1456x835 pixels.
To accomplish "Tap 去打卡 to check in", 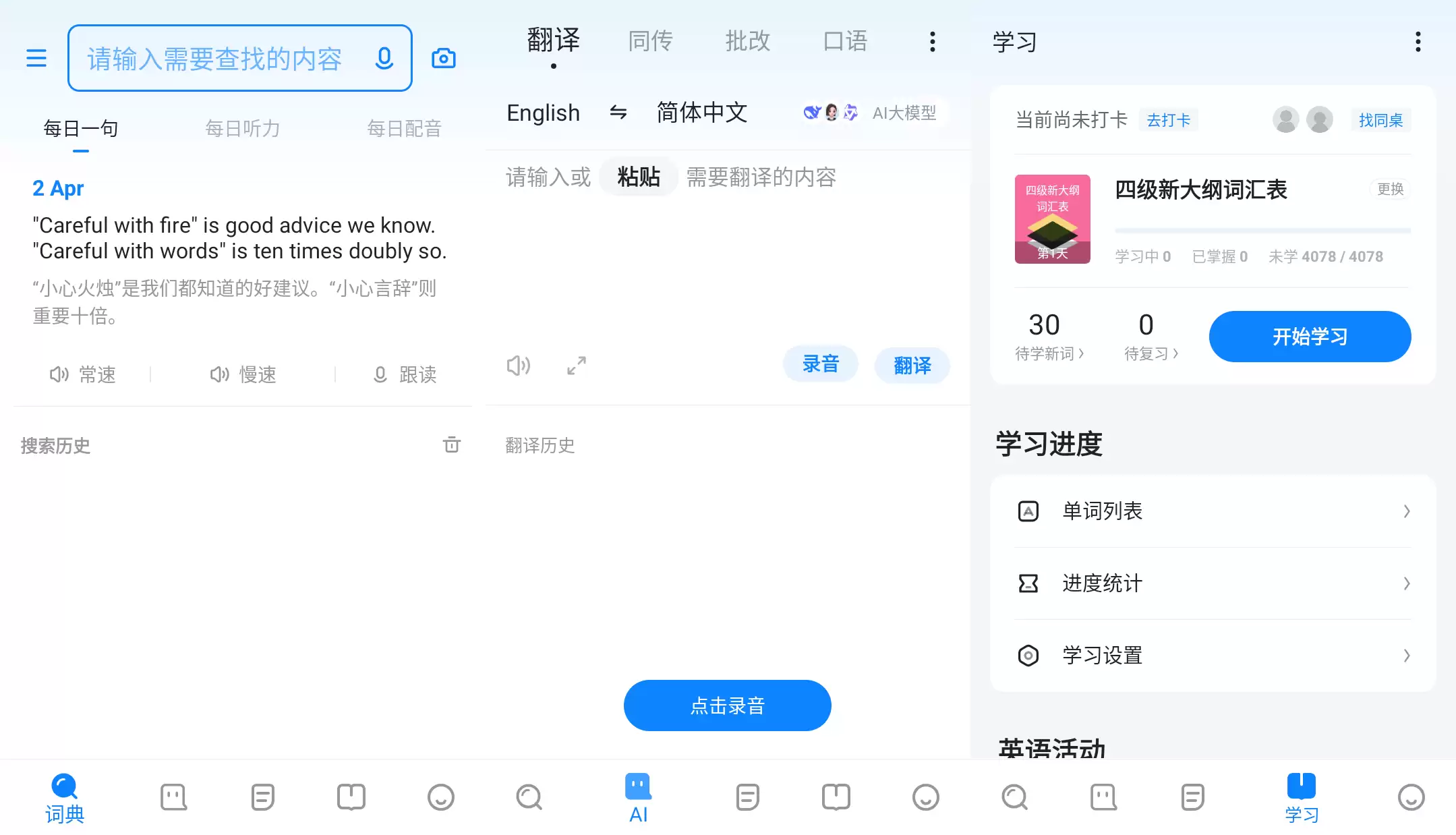I will 1168,120.
